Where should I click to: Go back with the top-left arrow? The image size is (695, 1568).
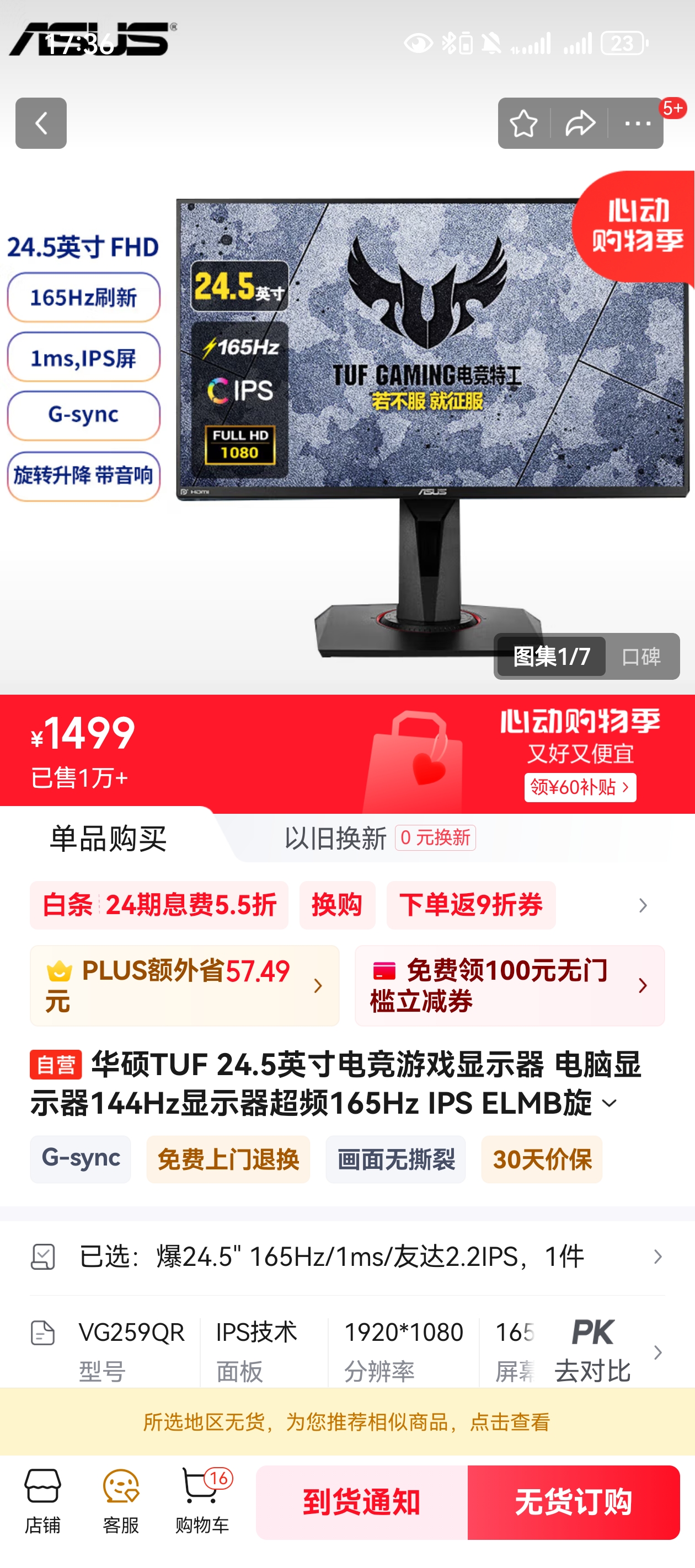tap(41, 123)
